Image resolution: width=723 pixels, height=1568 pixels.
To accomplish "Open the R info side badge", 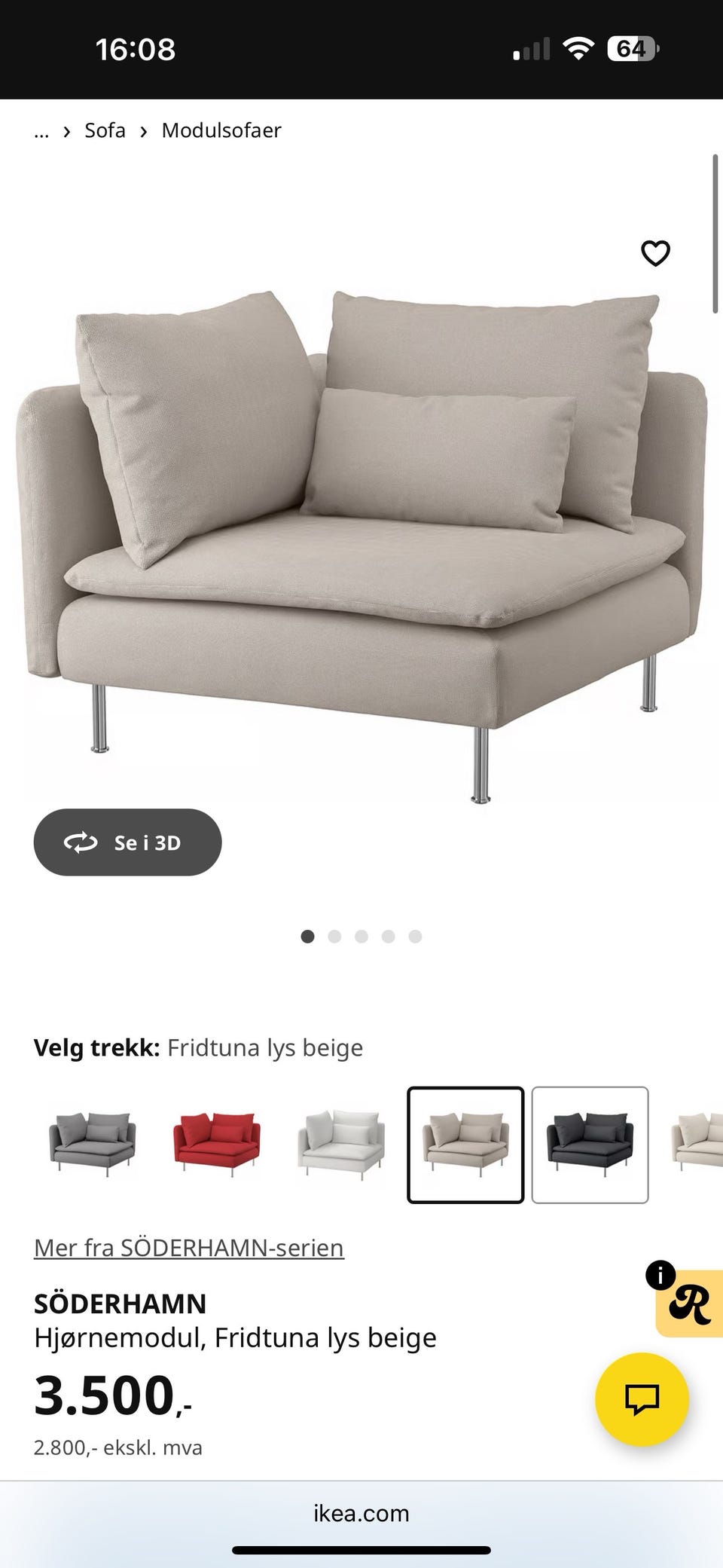I will pyautogui.click(x=687, y=1302).
